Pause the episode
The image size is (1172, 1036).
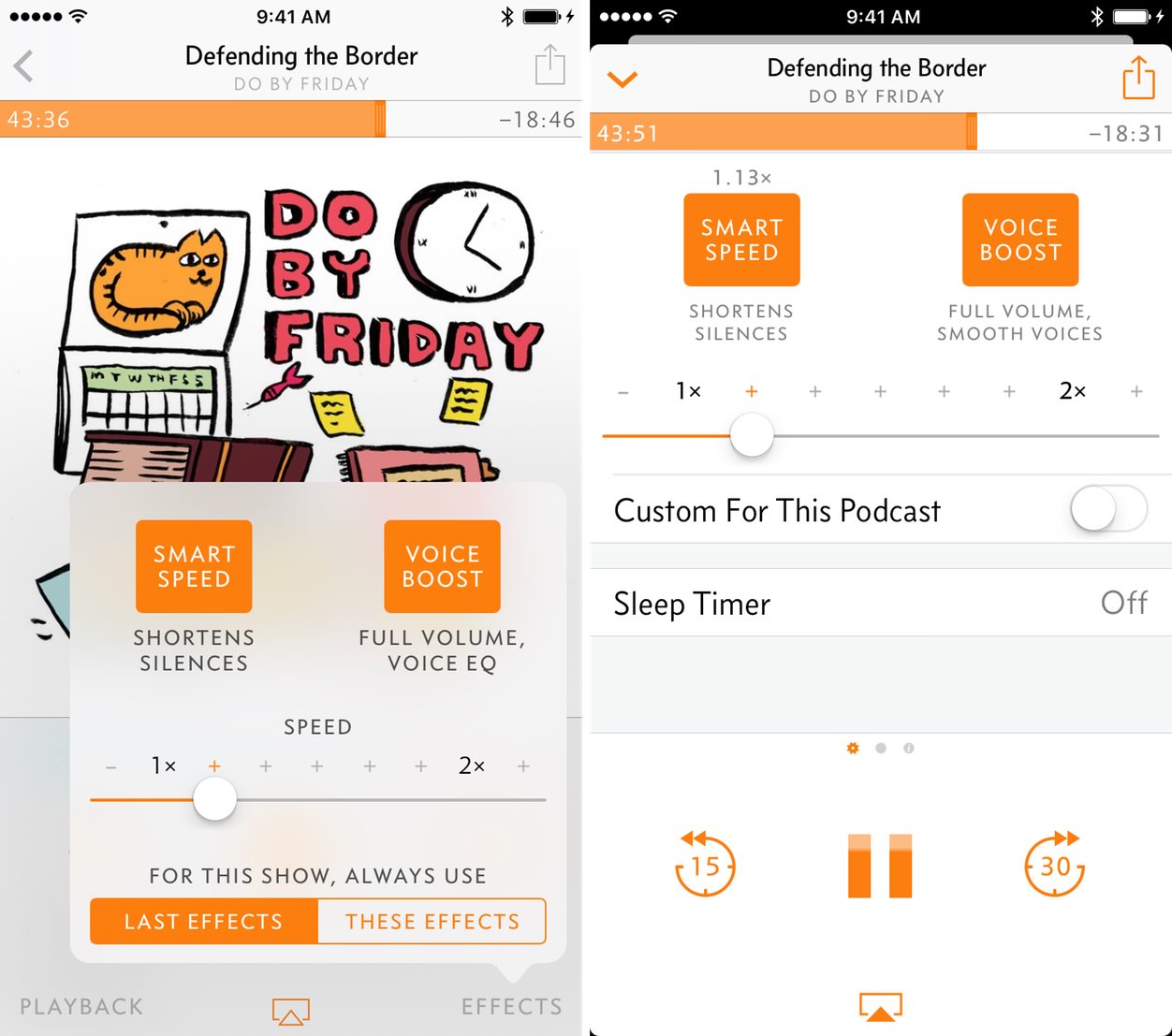click(880, 866)
